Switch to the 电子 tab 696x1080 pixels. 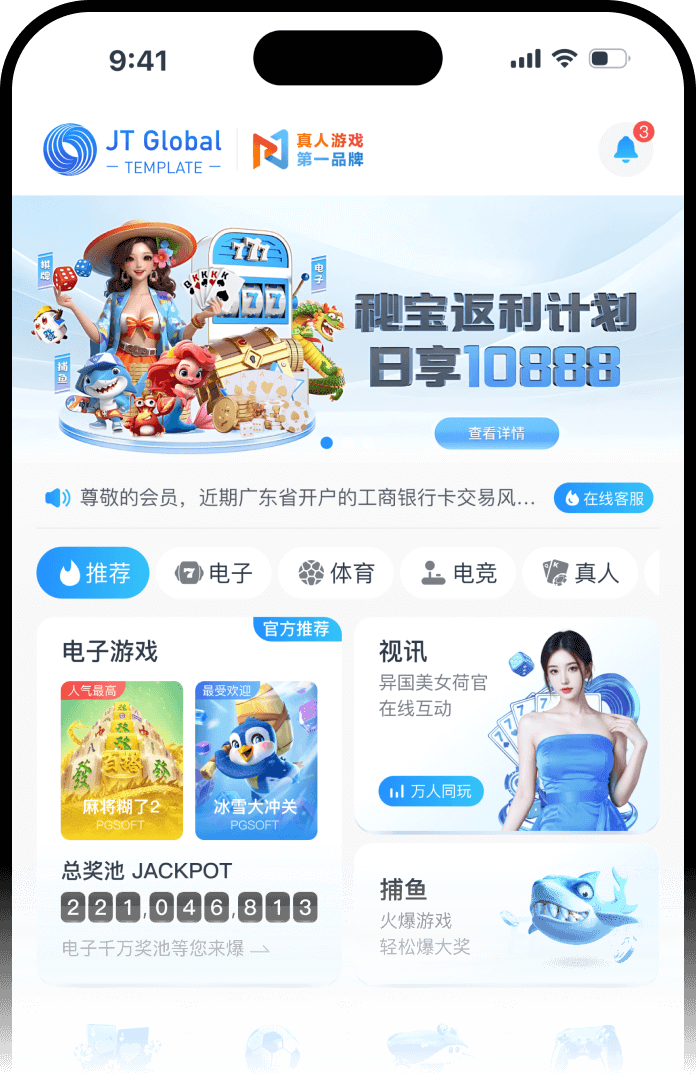click(213, 573)
